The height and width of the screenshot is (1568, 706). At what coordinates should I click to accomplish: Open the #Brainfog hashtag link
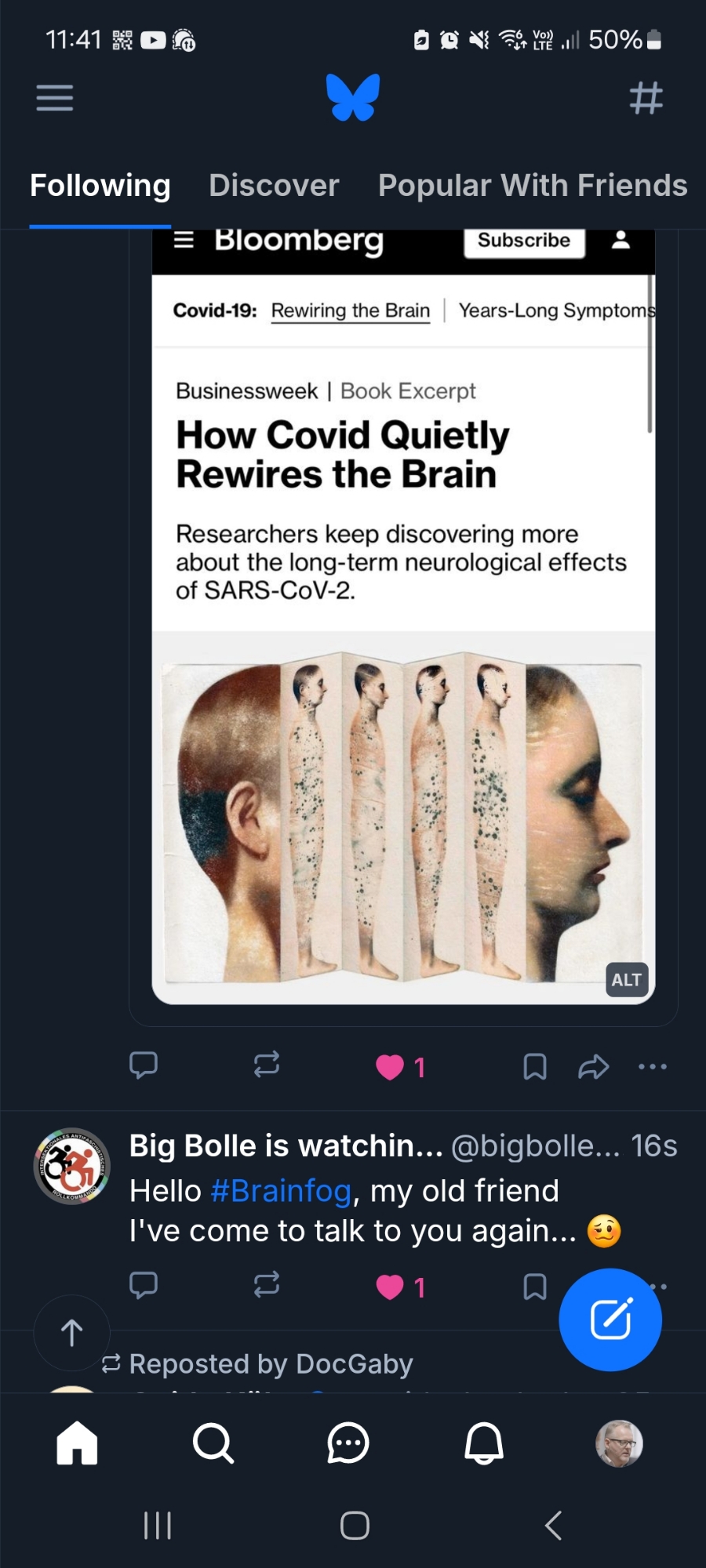pos(281,1191)
